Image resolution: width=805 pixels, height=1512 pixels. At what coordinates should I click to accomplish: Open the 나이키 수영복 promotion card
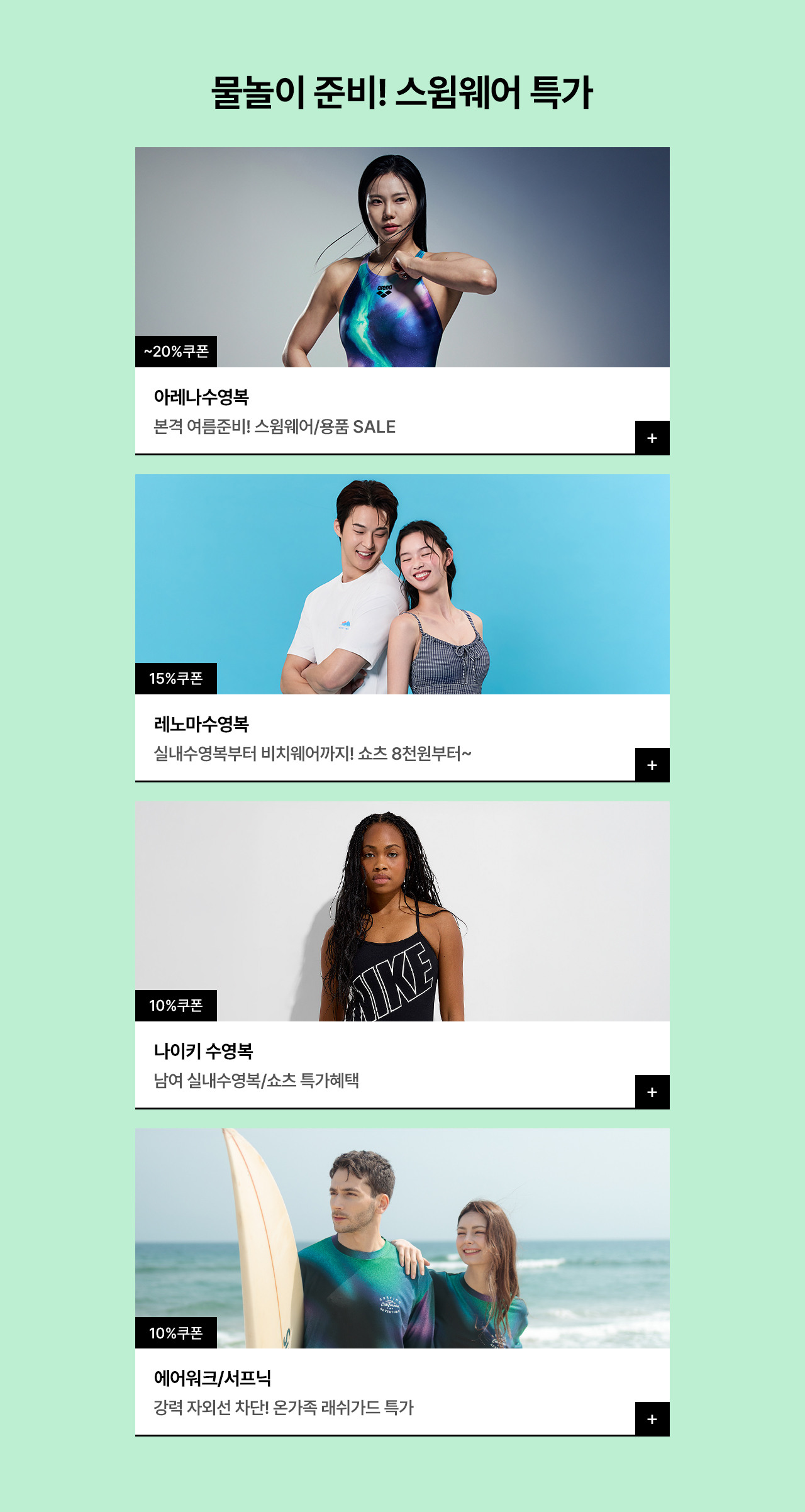pos(402,912)
